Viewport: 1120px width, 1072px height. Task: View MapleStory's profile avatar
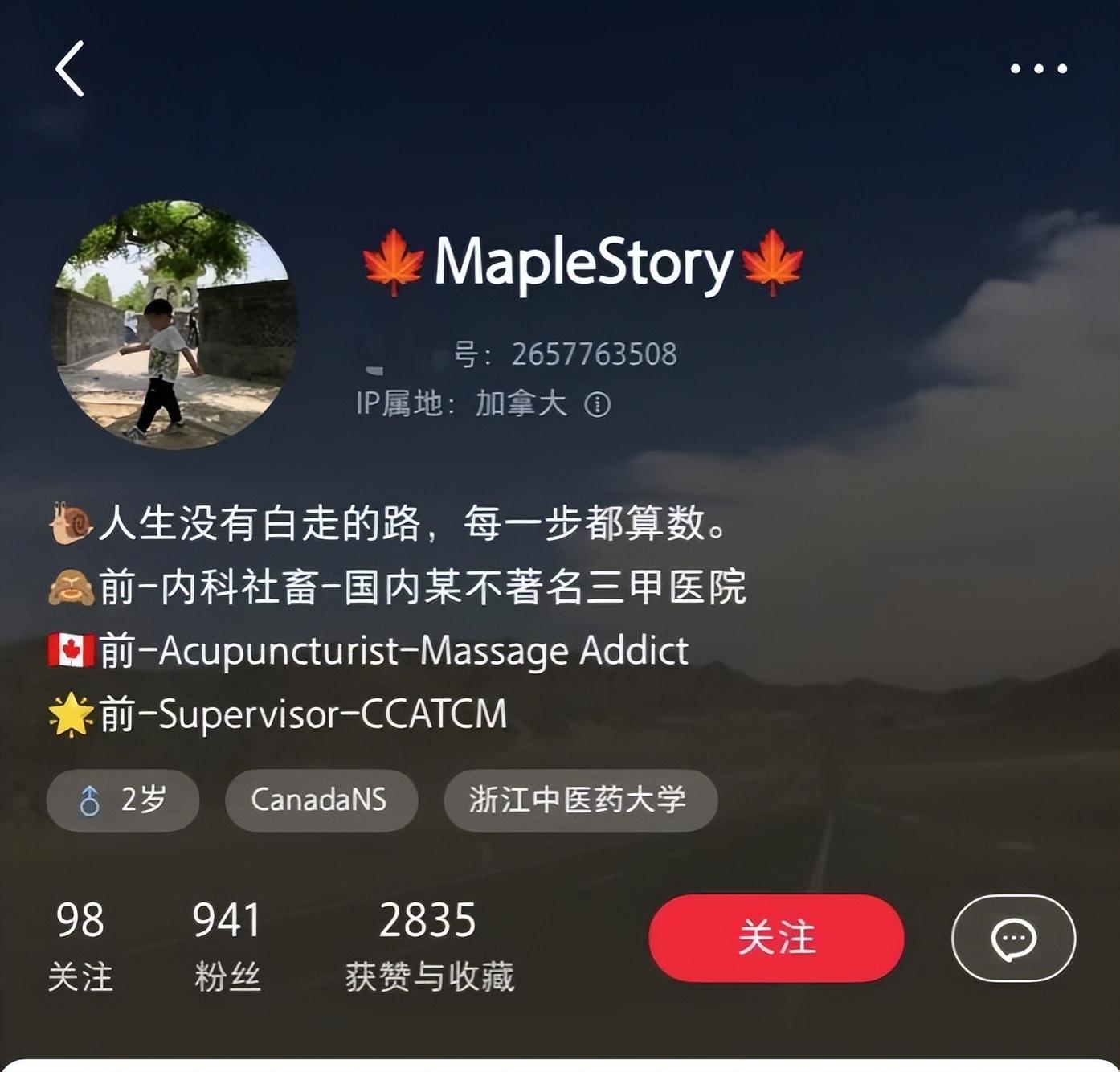(x=174, y=325)
